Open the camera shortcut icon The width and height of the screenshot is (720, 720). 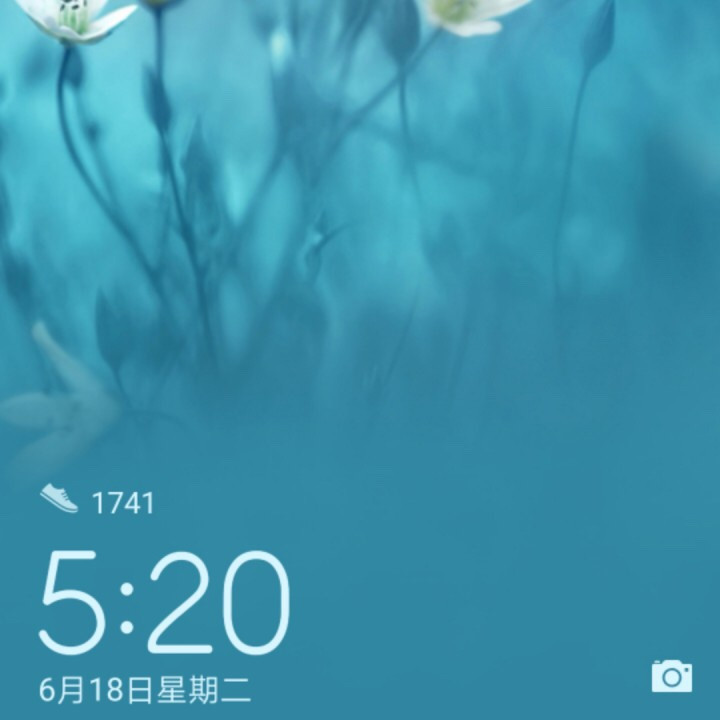671,676
